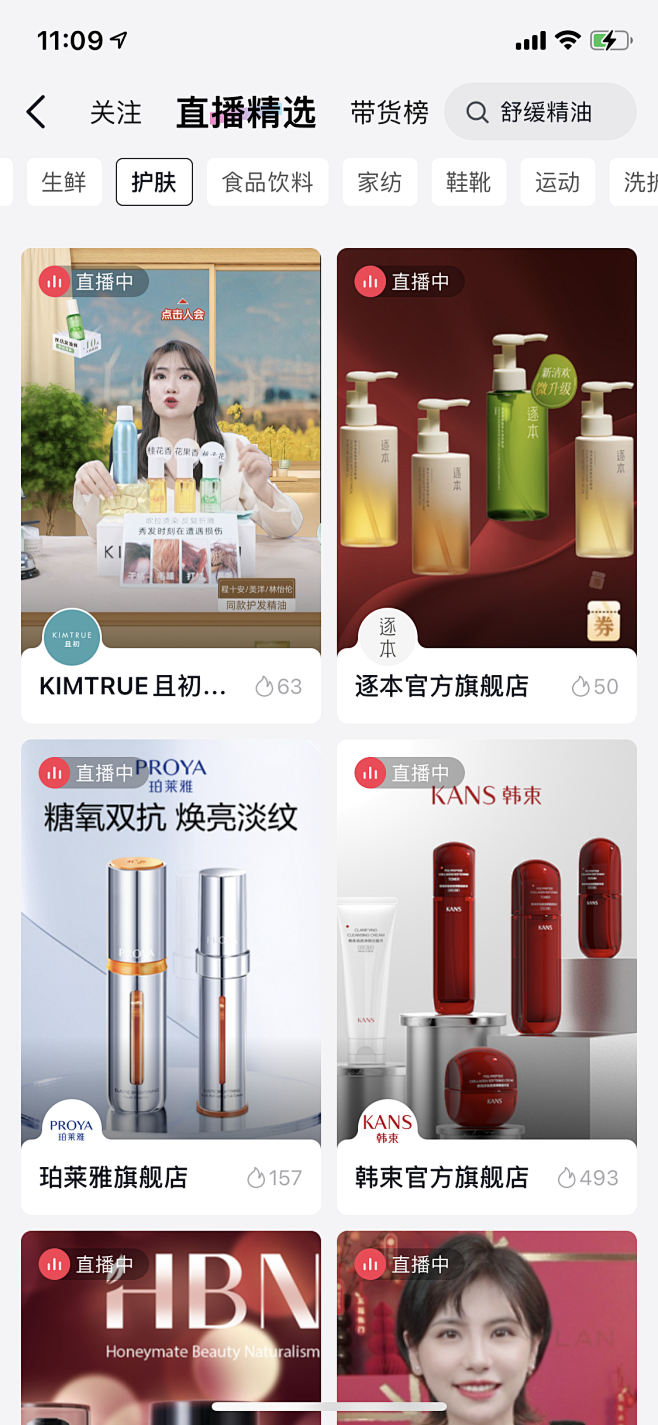Filter by 家纺 category
Viewport: 658px width, 1425px height.
(380, 182)
